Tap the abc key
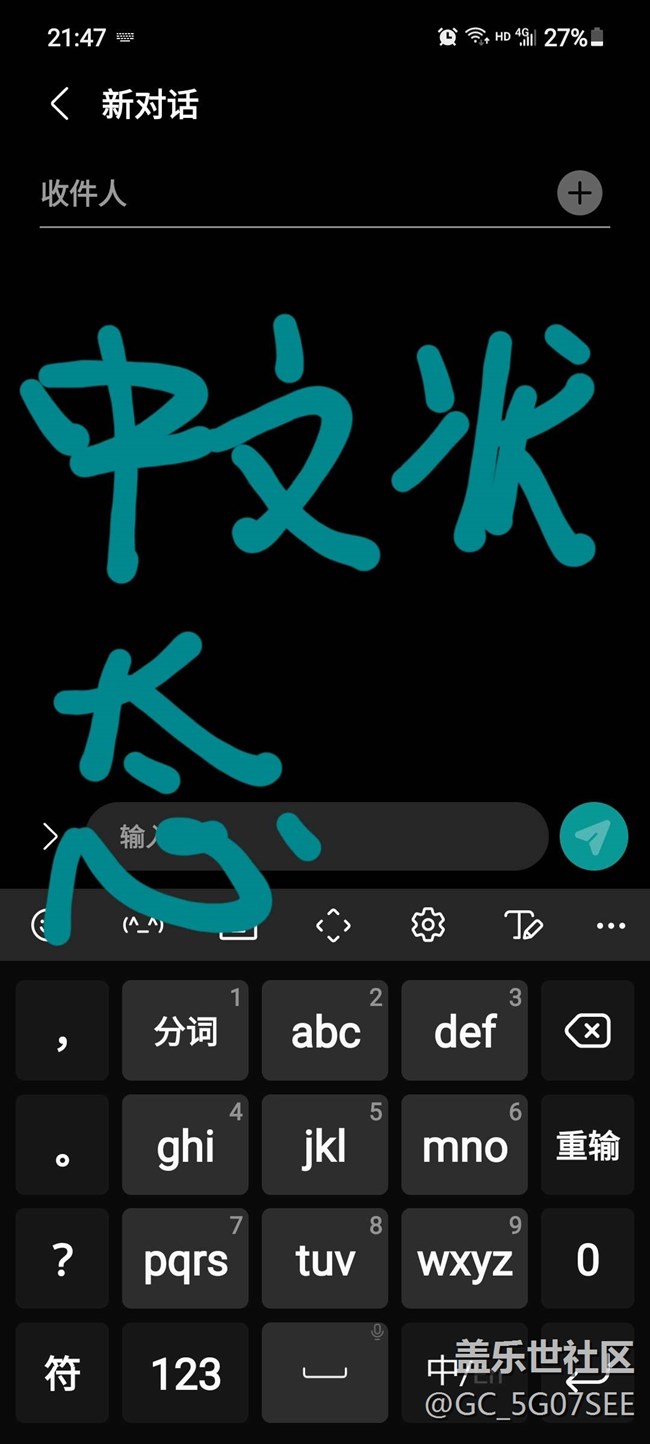Viewport: 650px width, 1444px height. click(325, 1030)
